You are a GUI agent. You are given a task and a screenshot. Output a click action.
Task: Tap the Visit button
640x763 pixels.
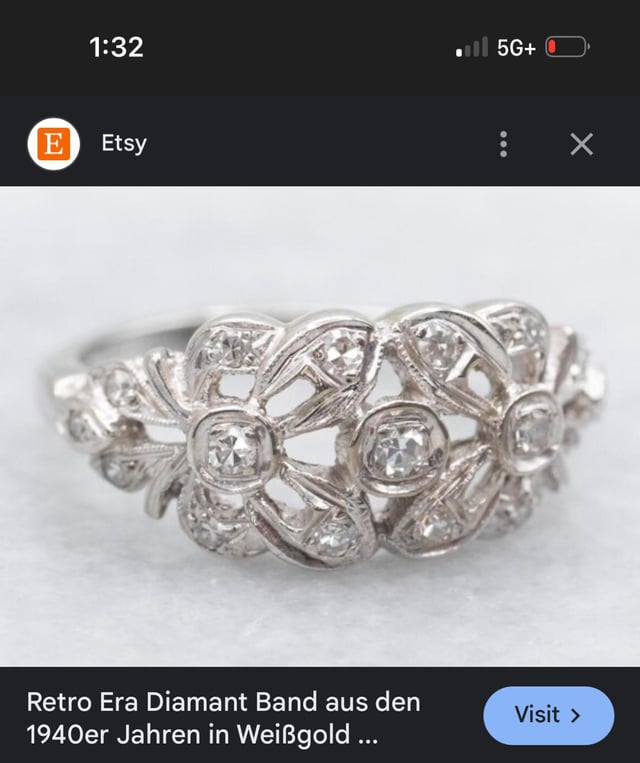coord(548,715)
